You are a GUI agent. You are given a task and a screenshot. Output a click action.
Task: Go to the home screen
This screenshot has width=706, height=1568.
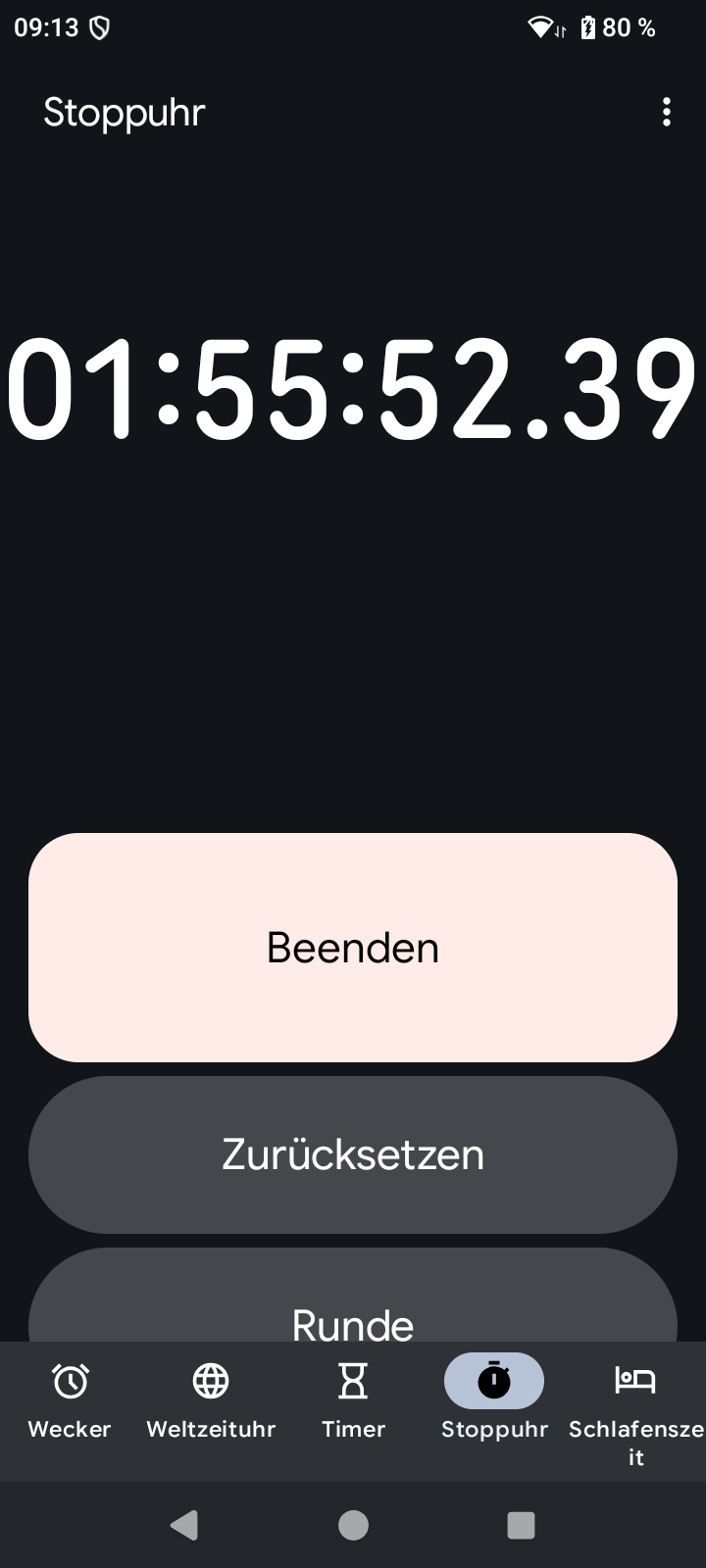(353, 1525)
